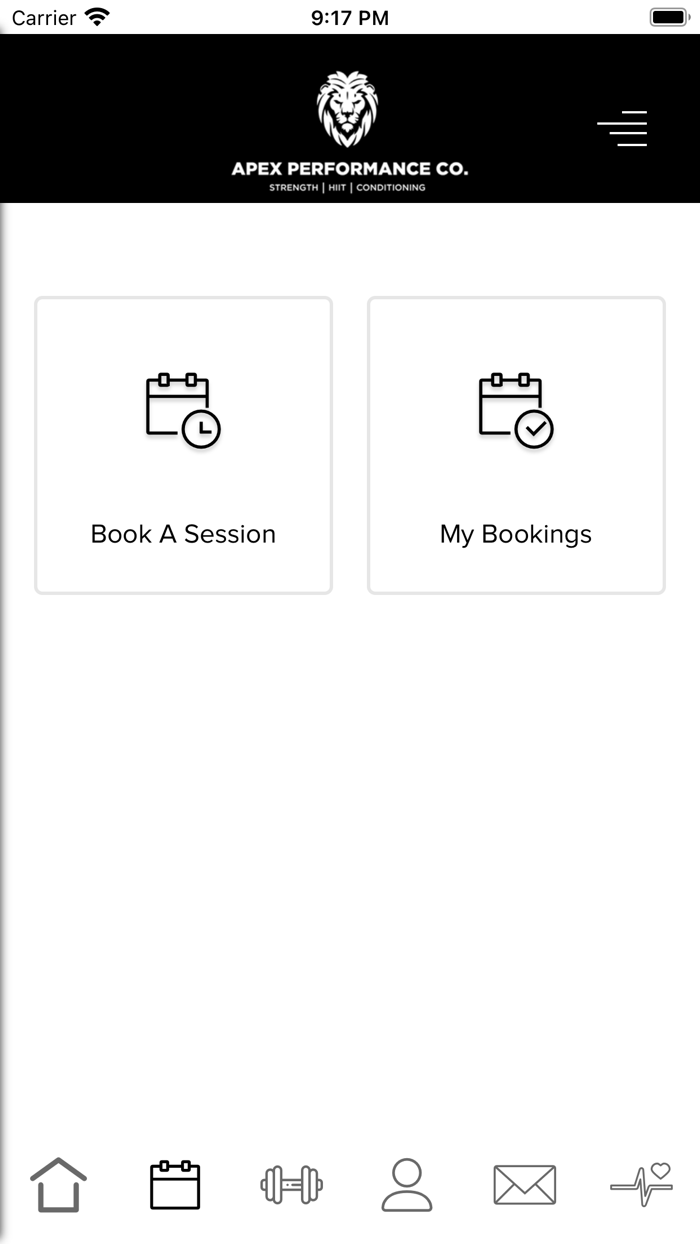Select the calendar bookings tab
The height and width of the screenshot is (1244, 700).
coord(175,1185)
